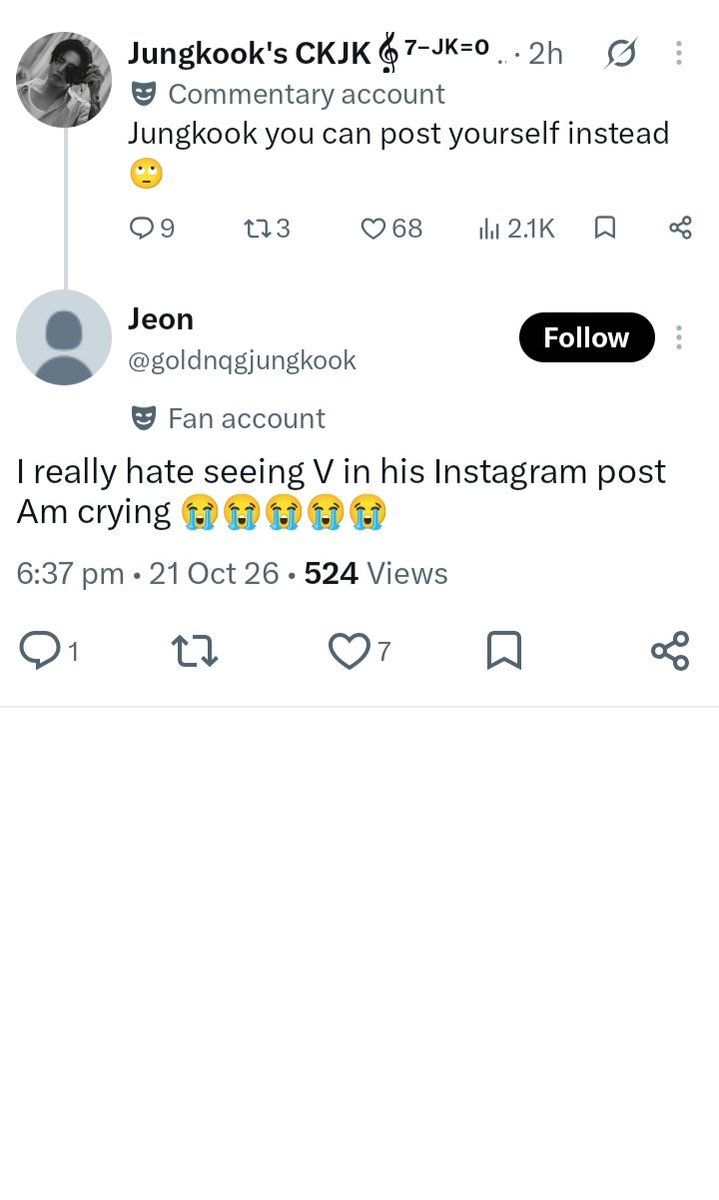This screenshot has width=719, height=1200.
Task: Like Jeon's post about V
Action: tap(360, 652)
